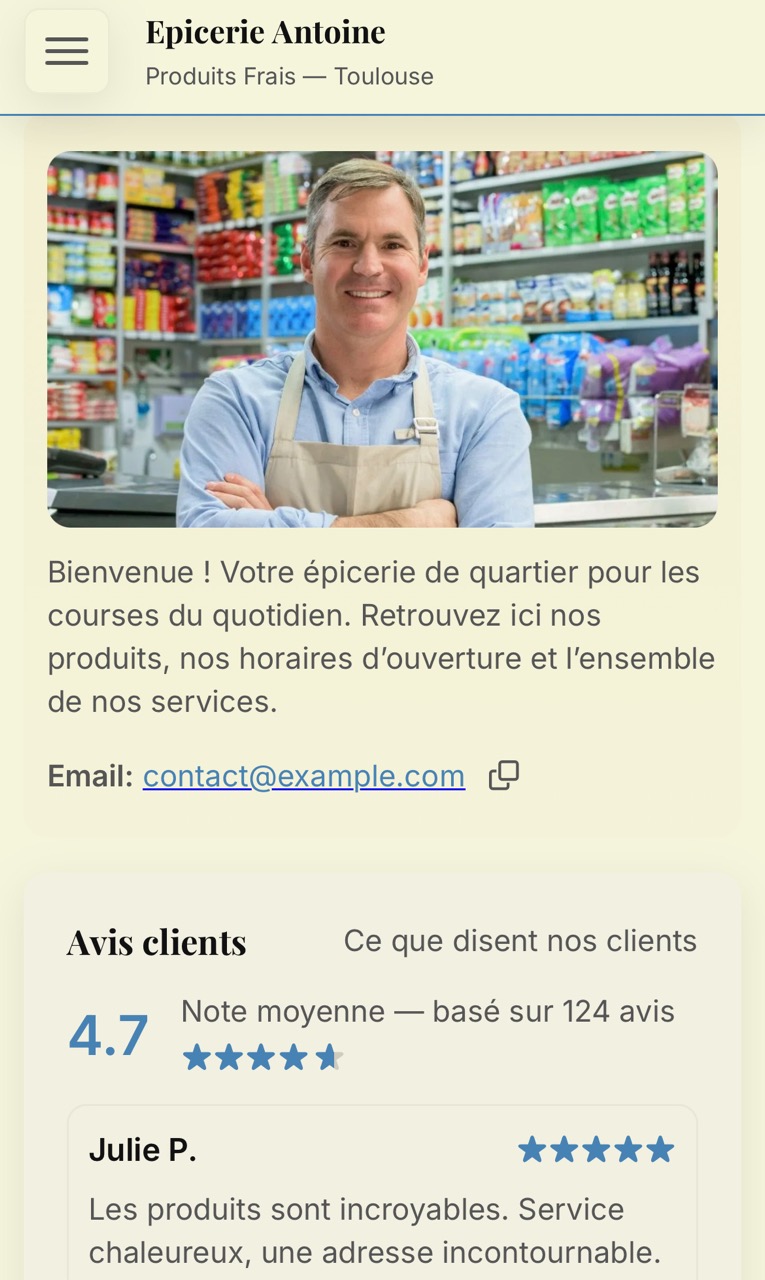
Task: Open the hamburger navigation menu
Action: click(67, 52)
